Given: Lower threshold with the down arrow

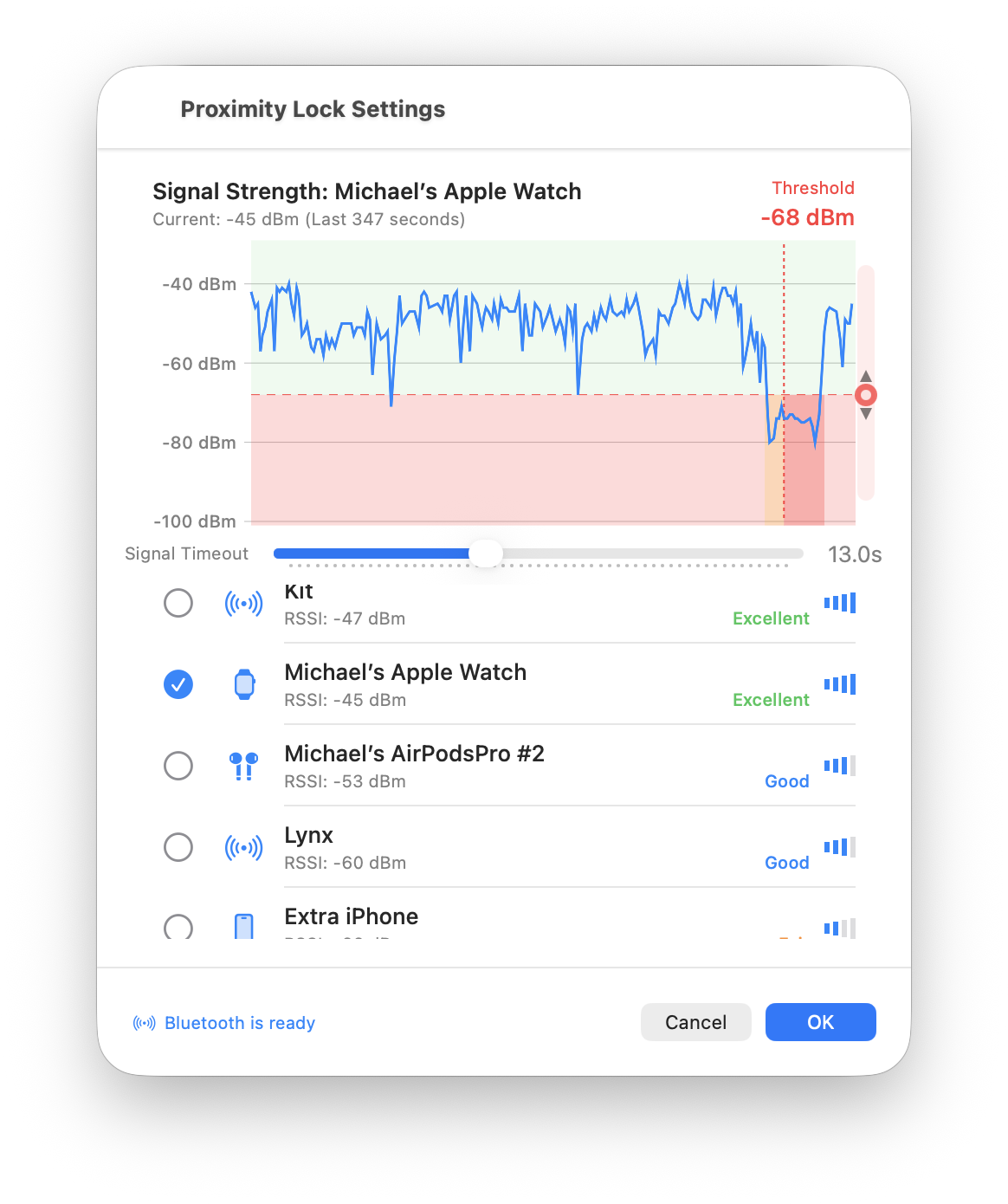Looking at the screenshot, I should (x=865, y=414).
